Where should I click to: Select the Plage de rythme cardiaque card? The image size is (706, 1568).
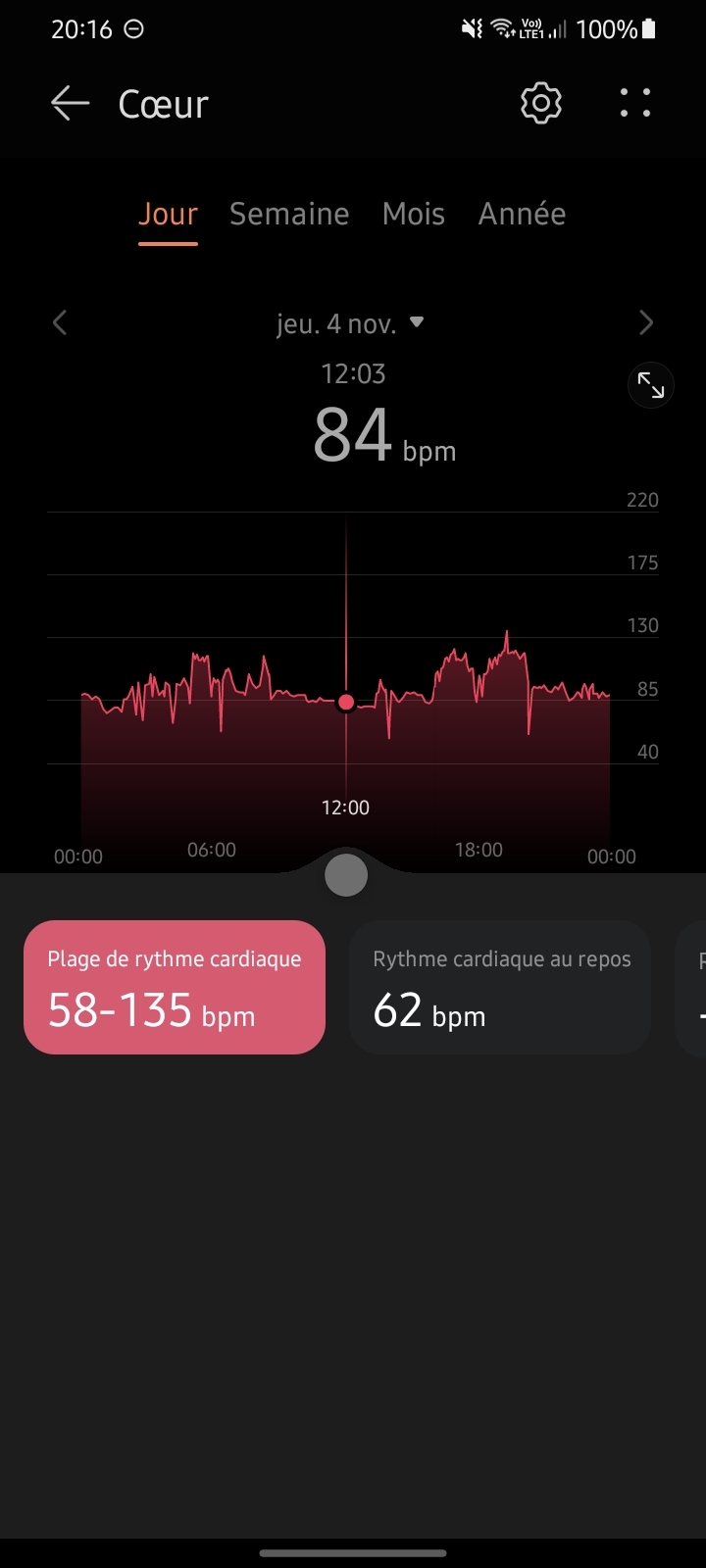tap(175, 987)
